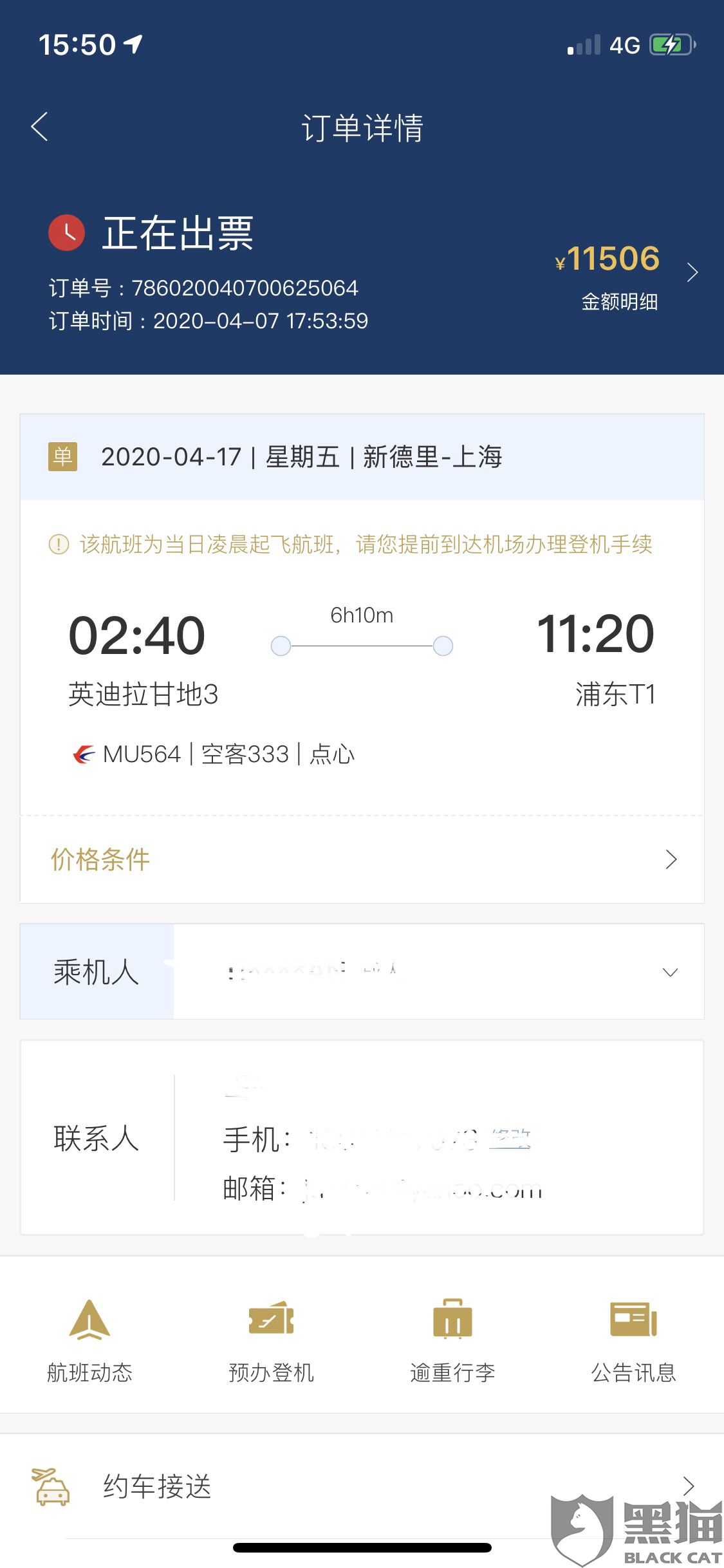The image size is (724, 1568).
Task: Tap 修改 to edit contact phone
Action: coord(510,1138)
